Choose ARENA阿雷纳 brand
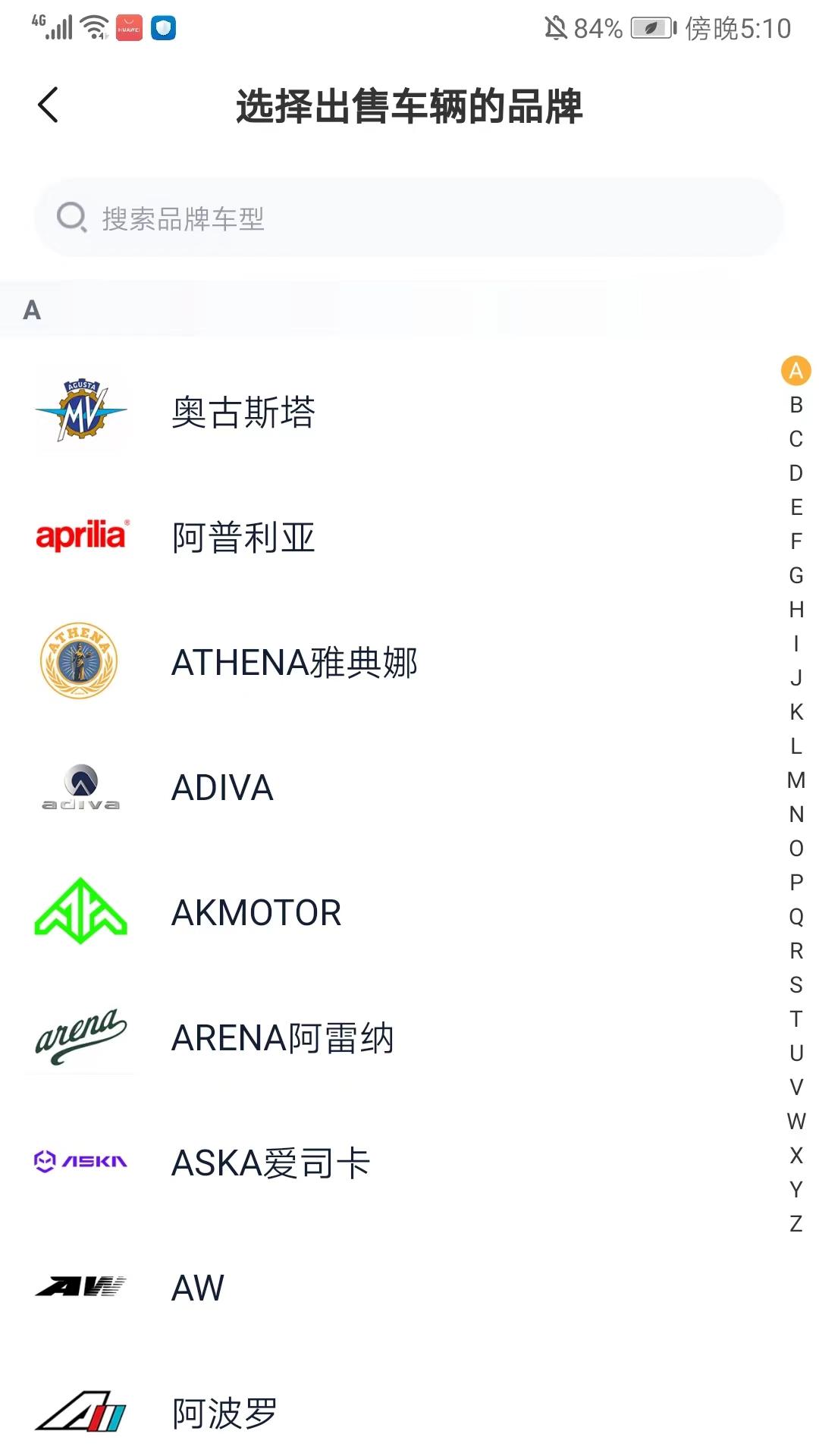 tap(282, 1038)
